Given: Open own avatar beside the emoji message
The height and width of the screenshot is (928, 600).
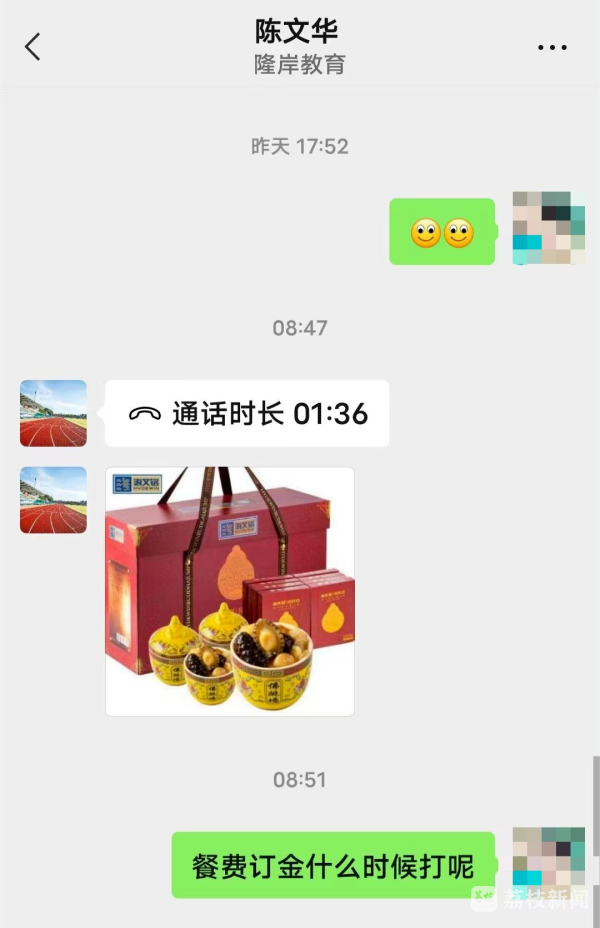Looking at the screenshot, I should click(548, 229).
